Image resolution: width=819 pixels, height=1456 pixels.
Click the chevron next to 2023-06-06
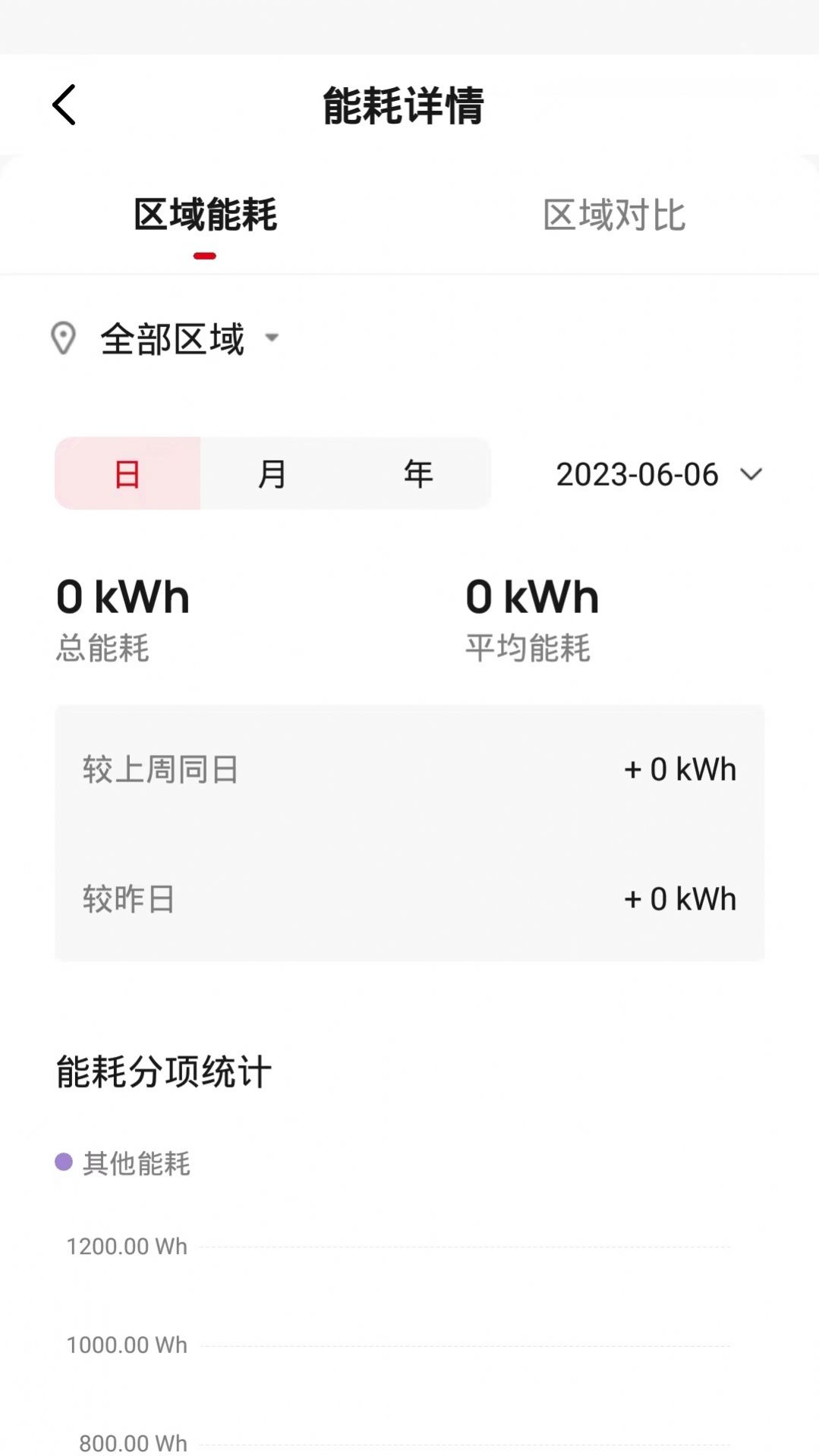click(x=752, y=475)
